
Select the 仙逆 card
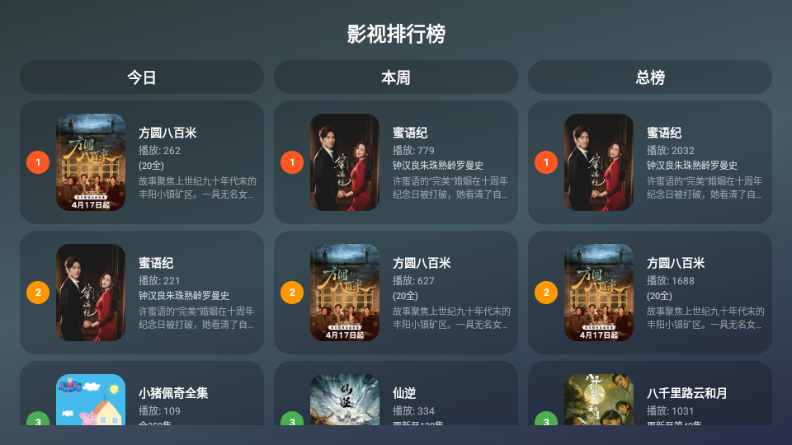(396, 405)
